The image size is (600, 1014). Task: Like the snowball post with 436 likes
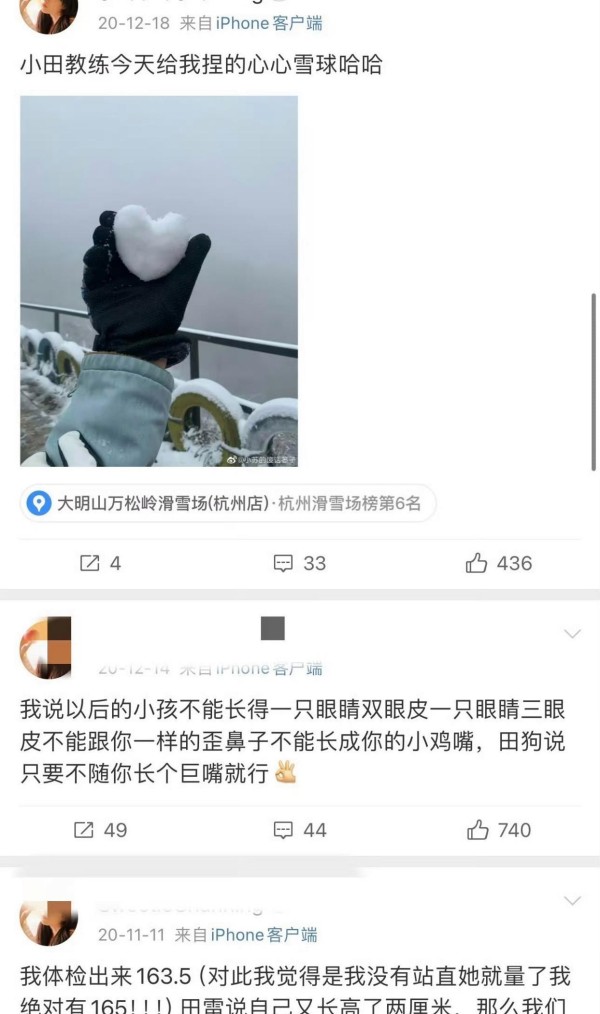[x=498, y=563]
